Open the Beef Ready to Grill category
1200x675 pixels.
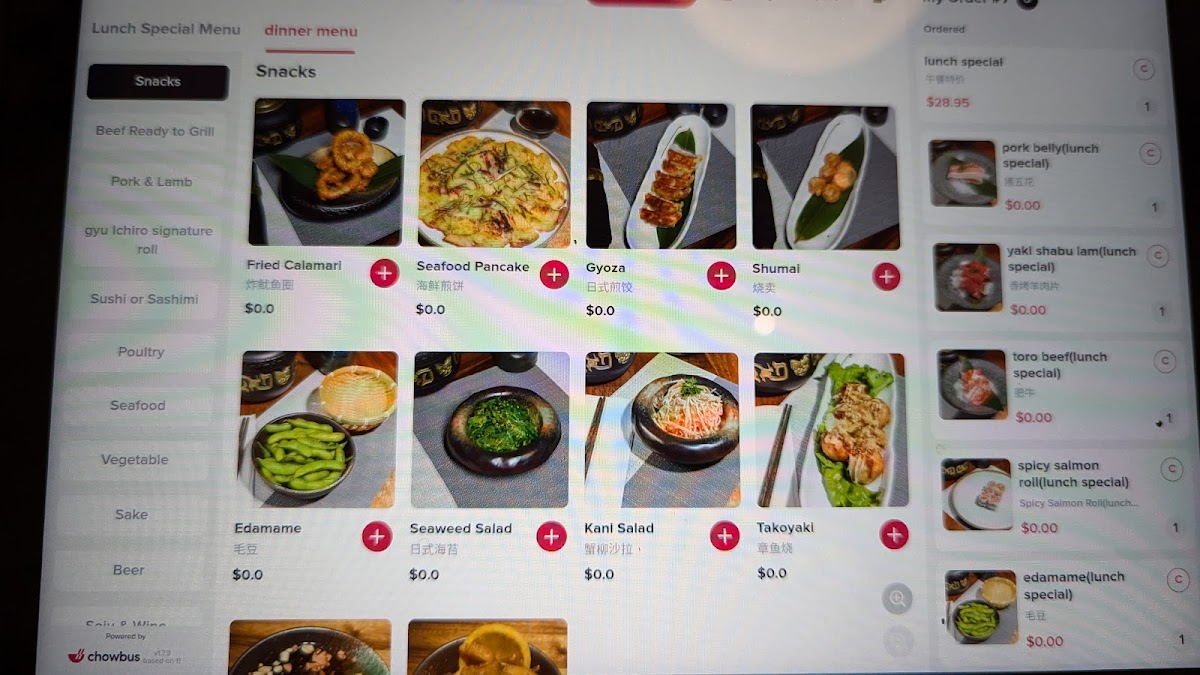pos(155,131)
